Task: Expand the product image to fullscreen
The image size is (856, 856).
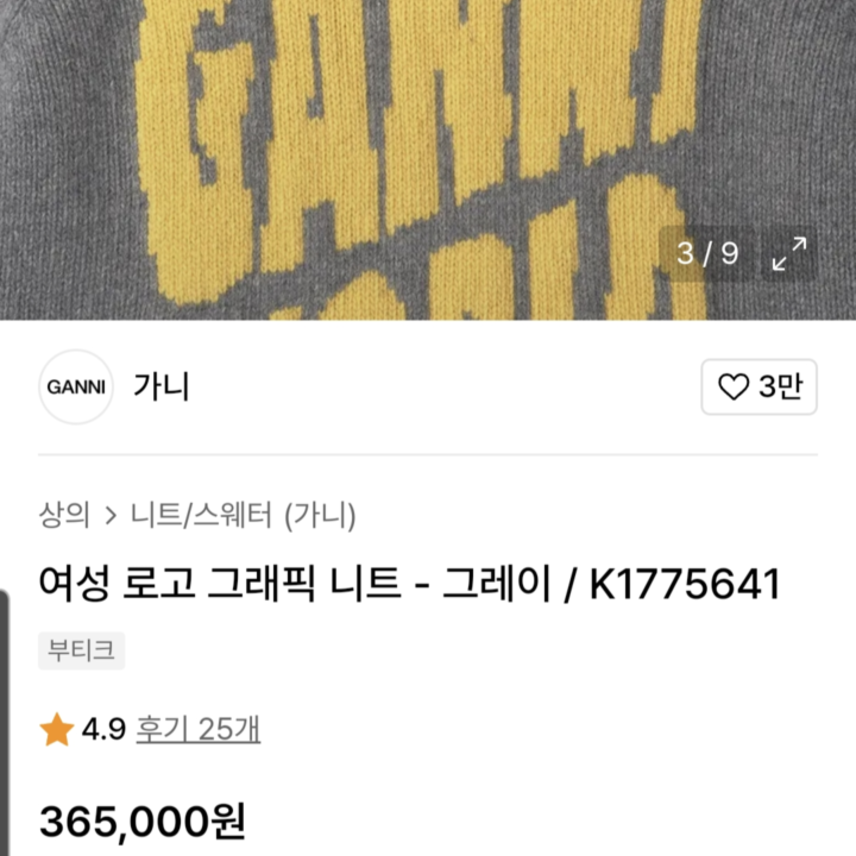Action: point(789,254)
